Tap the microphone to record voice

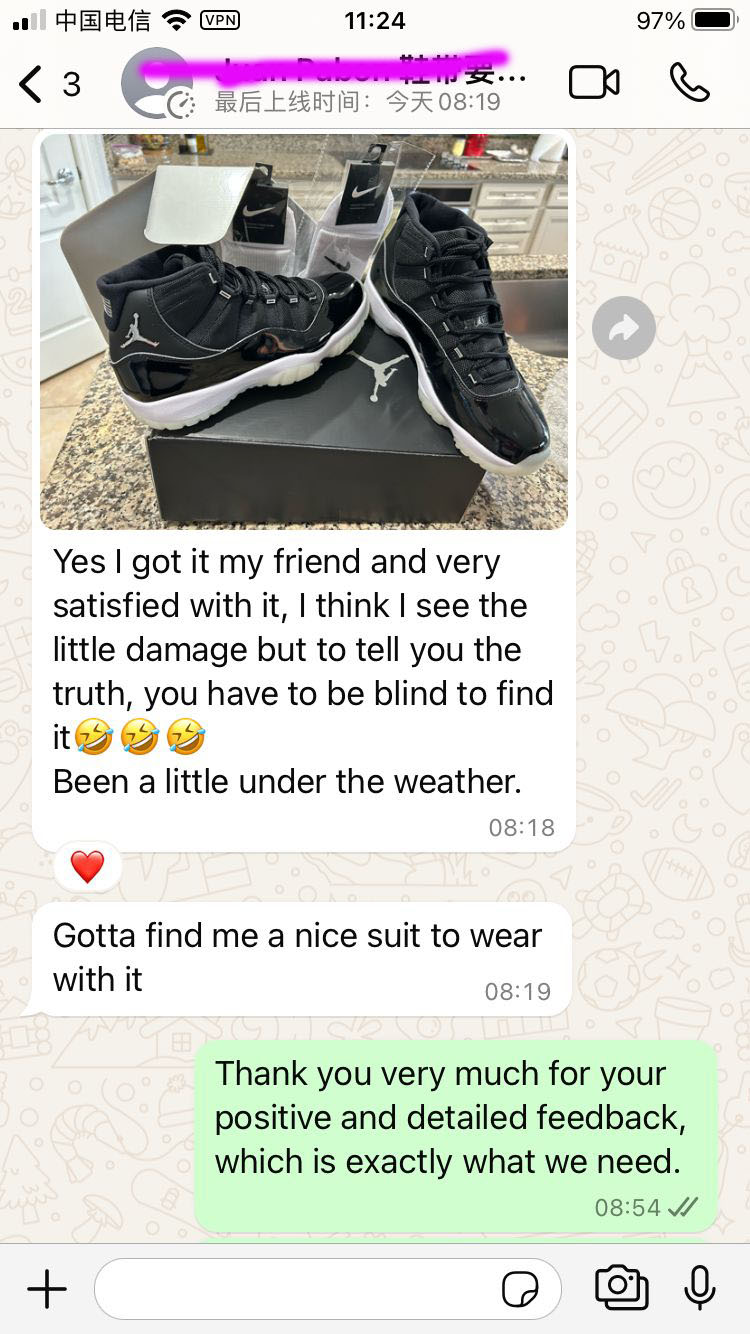click(x=699, y=1288)
